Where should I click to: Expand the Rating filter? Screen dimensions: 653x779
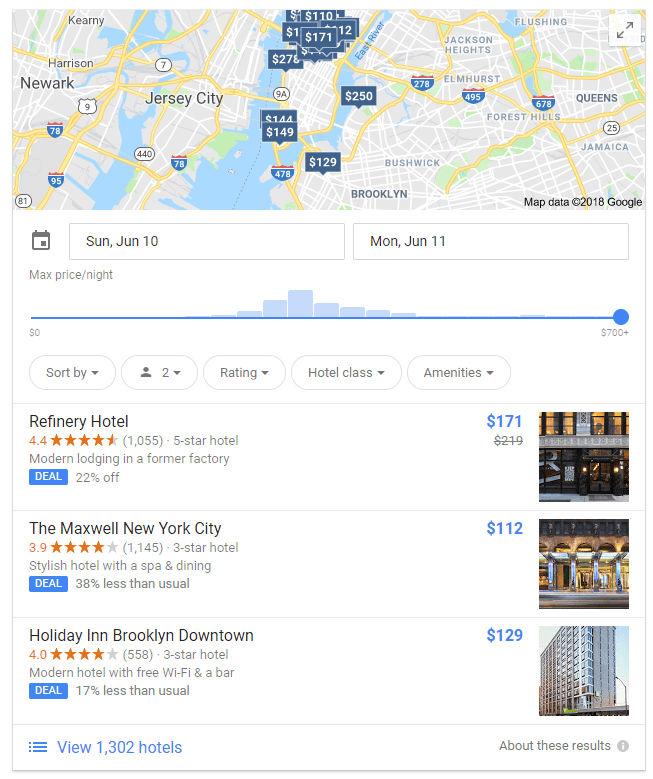pyautogui.click(x=244, y=373)
